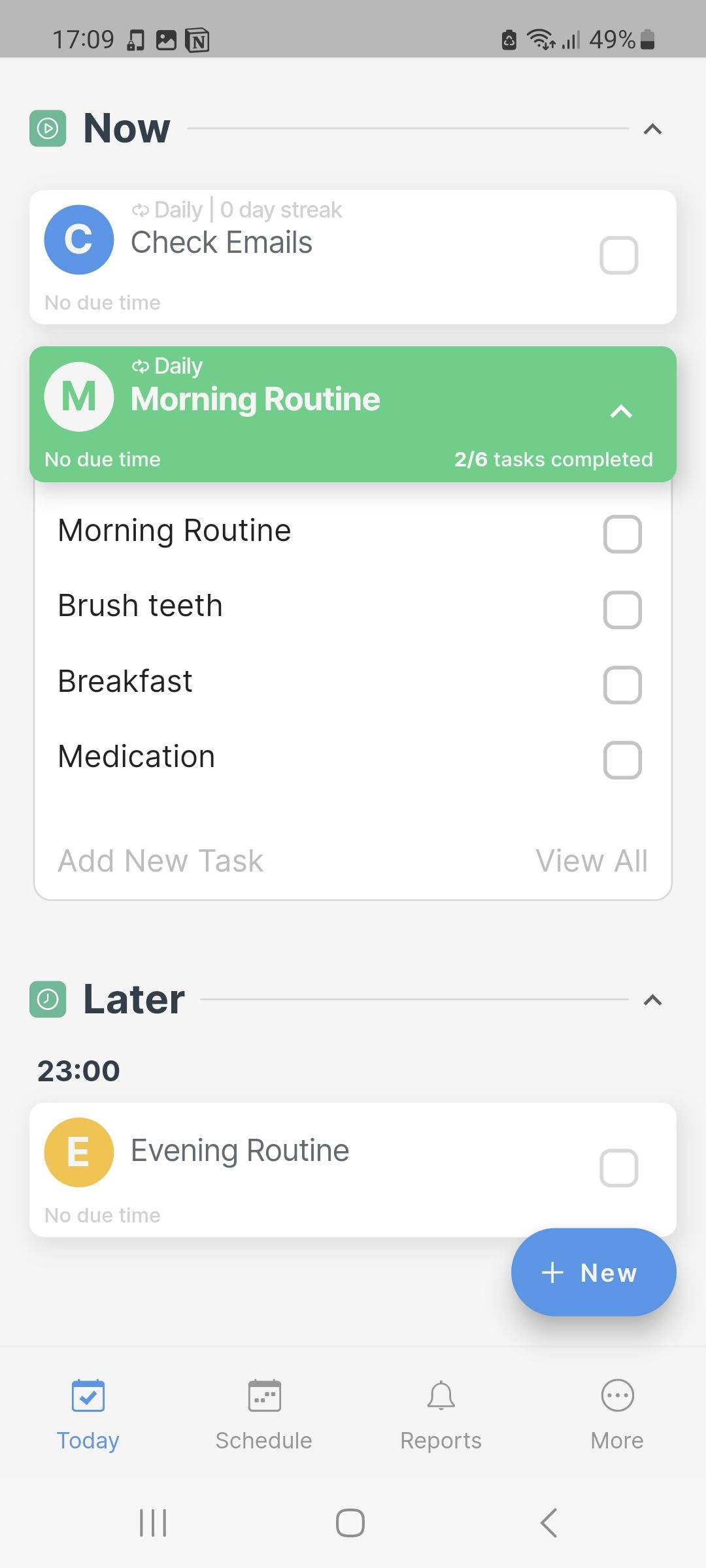706x1568 pixels.
Task: Switch to the Schedule tab
Action: pos(264,1411)
